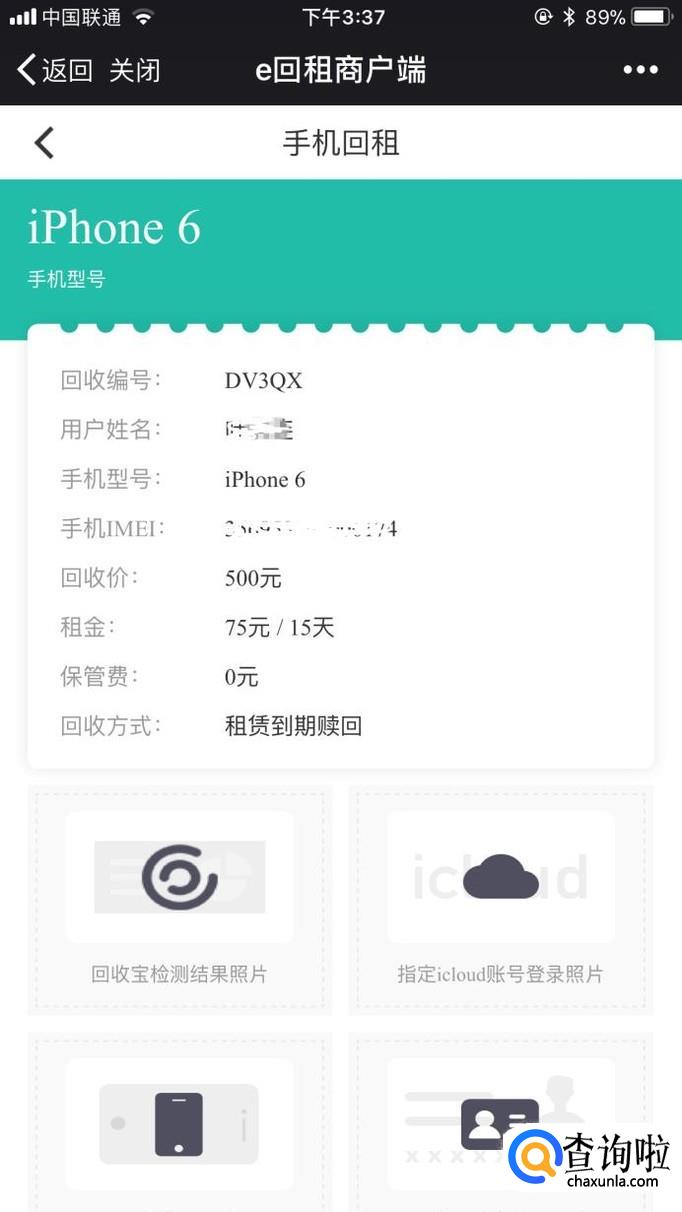The width and height of the screenshot is (682, 1212).
Task: Close the page with 关闭
Action: (x=134, y=70)
